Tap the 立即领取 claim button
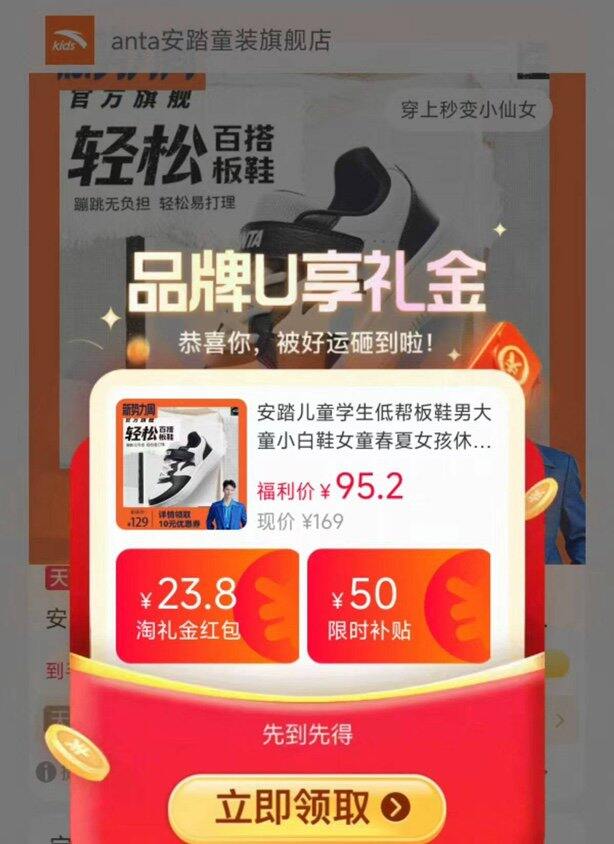This screenshot has height=844, width=614. pos(307,807)
